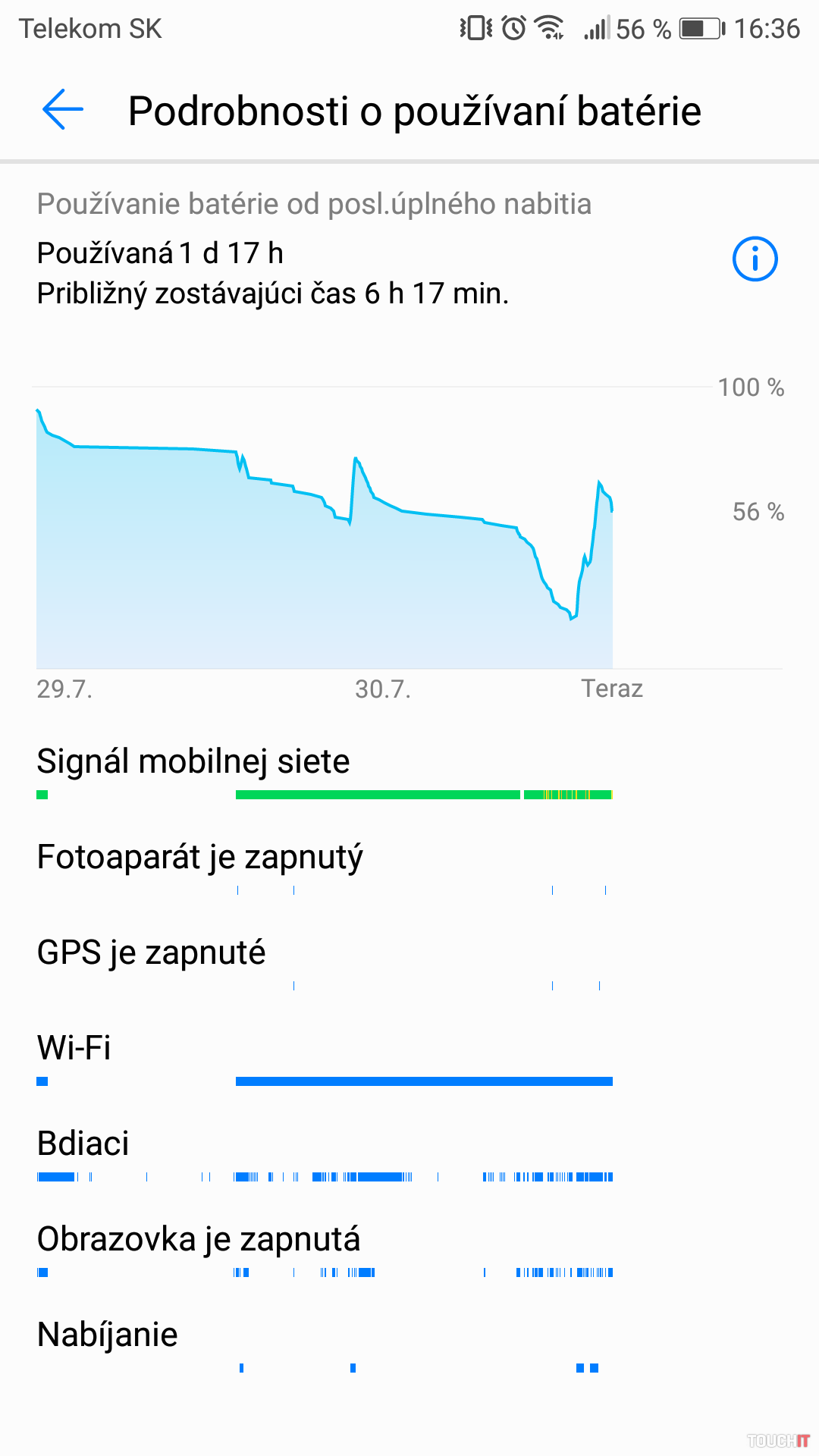Go back from battery usage details
The width and height of the screenshot is (819, 1456).
point(63,110)
